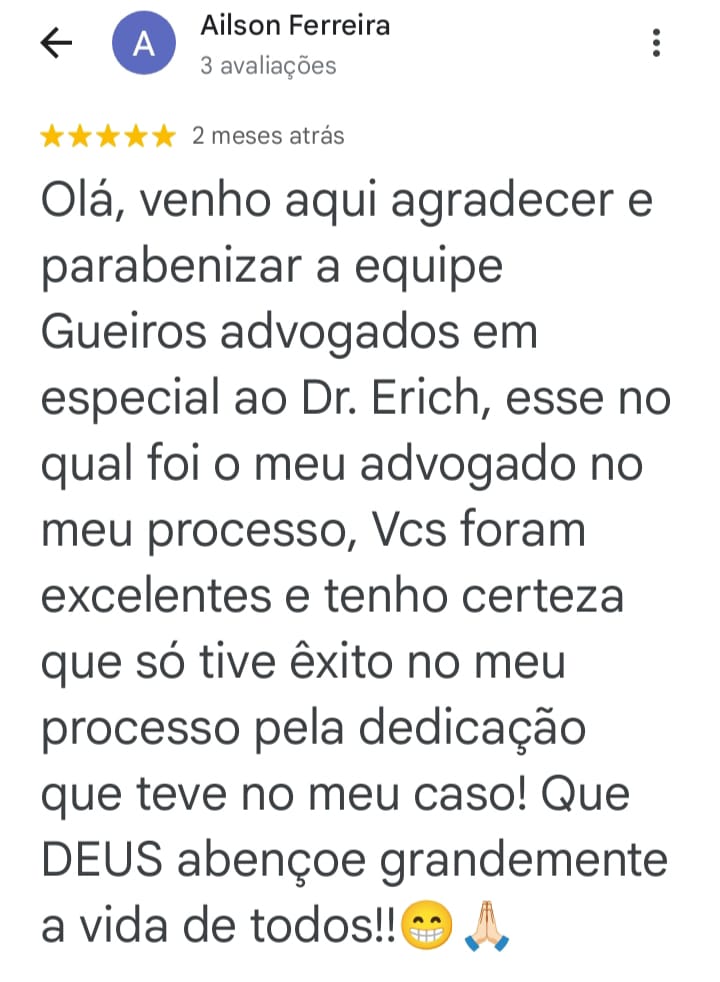The image size is (720, 982).
Task: Go back with the arrow icon
Action: [56, 43]
